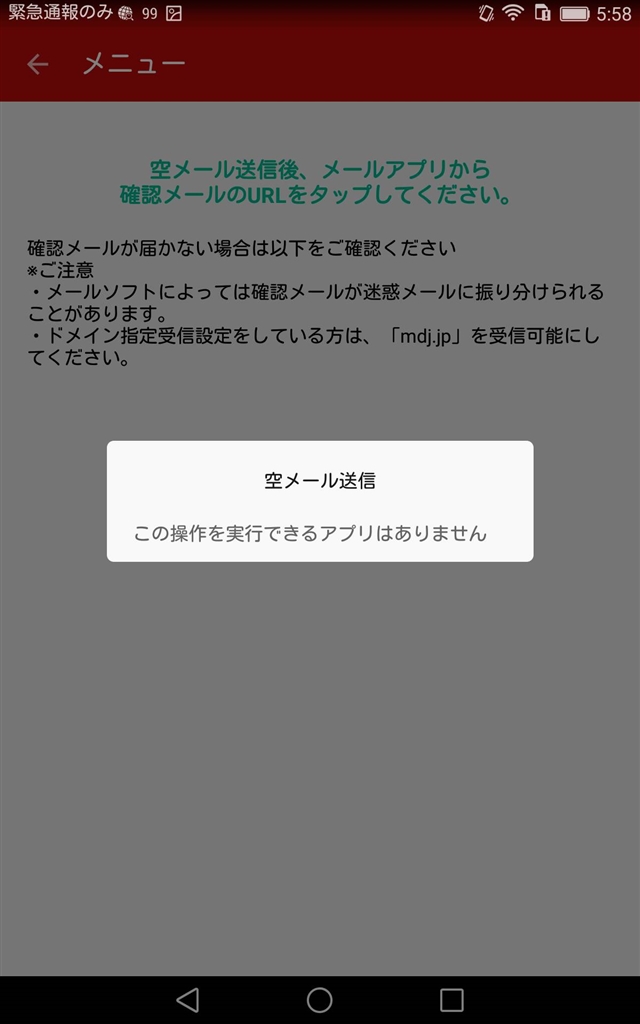Open the recent apps view
Viewport: 640px width, 1024px height.
coord(452,999)
